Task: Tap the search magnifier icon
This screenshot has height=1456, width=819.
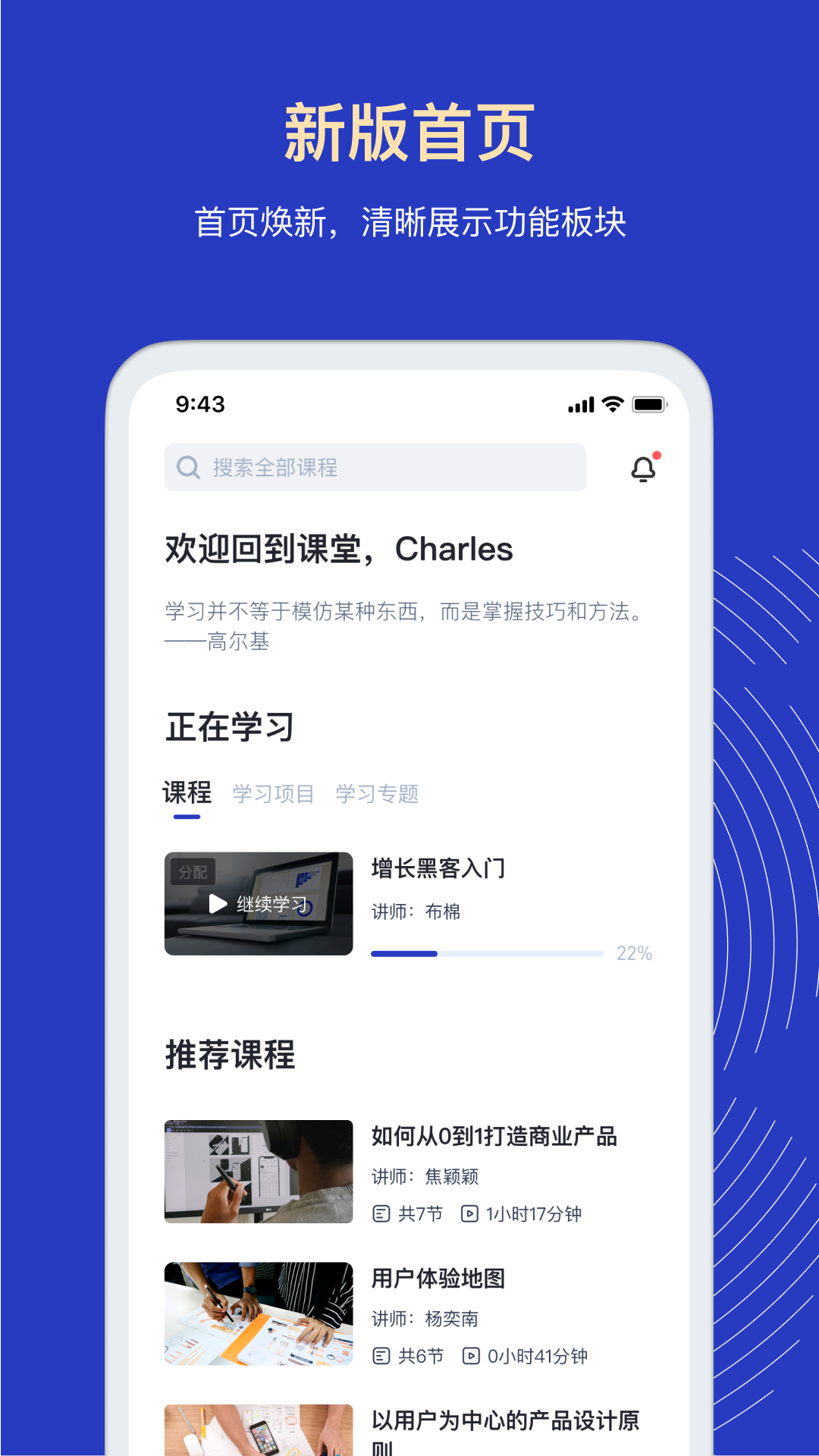Action: [x=186, y=467]
